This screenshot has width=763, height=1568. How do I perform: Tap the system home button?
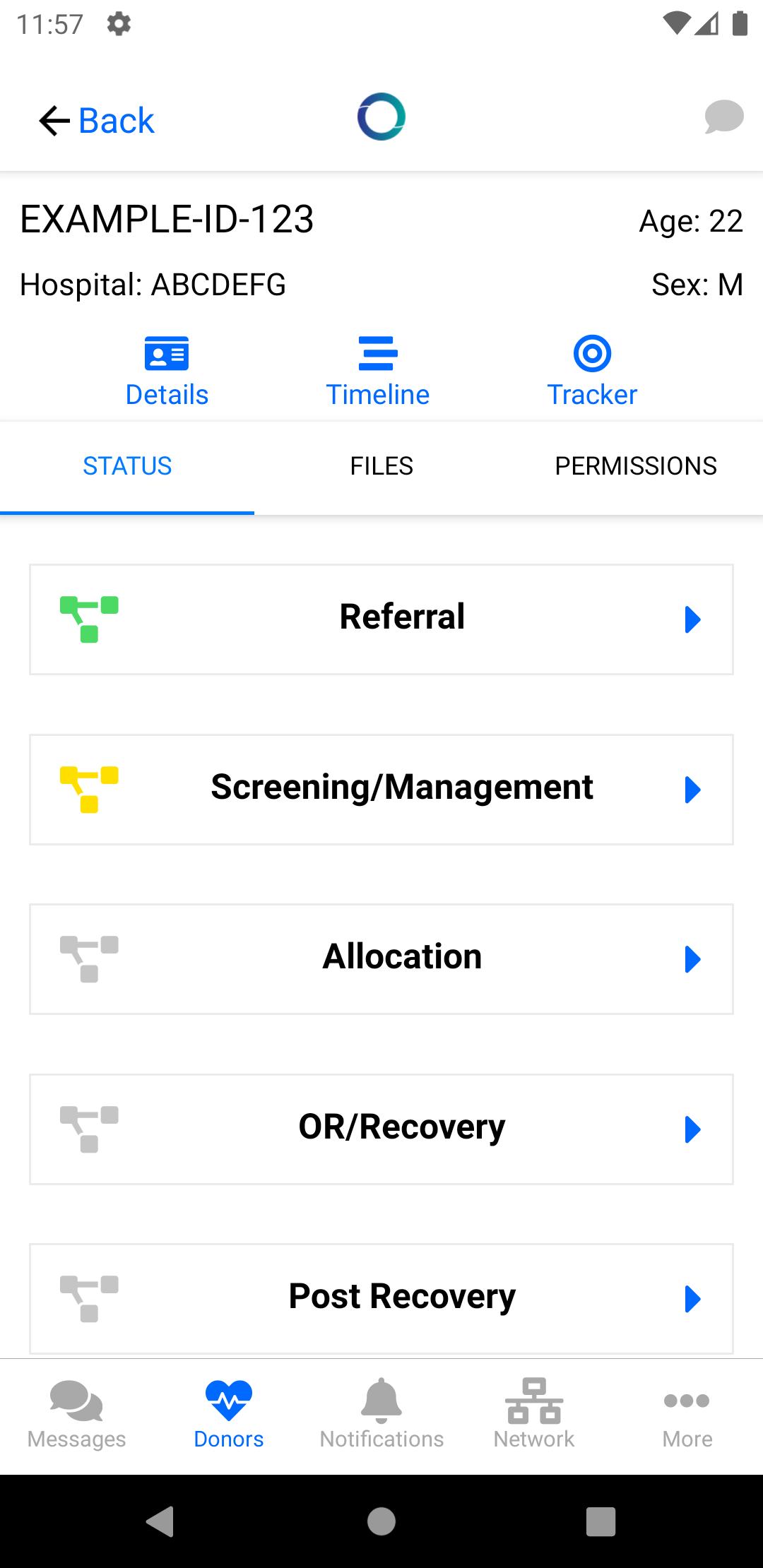coord(381,1521)
